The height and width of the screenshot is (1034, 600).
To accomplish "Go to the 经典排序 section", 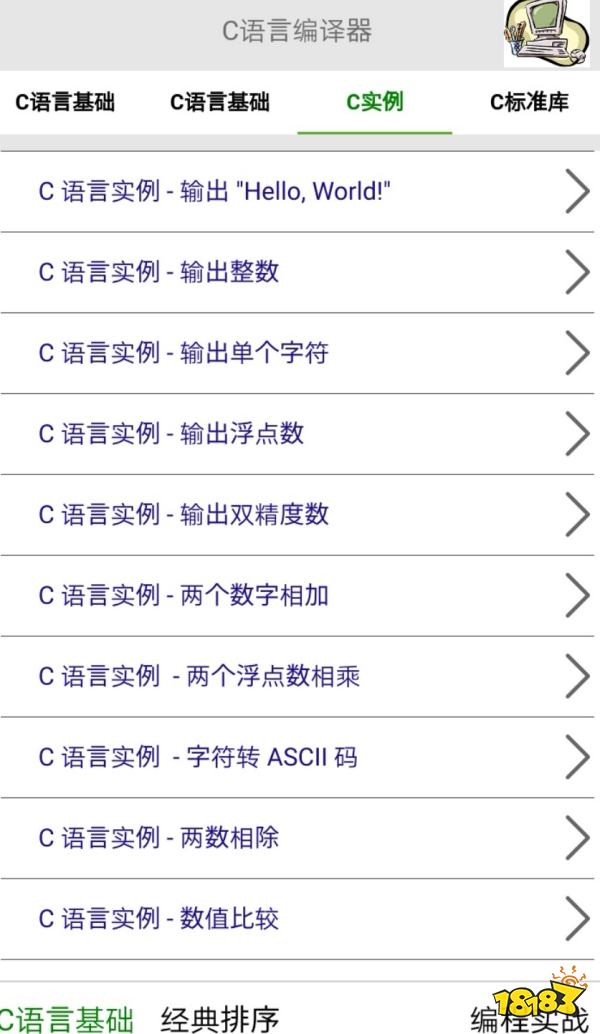I will click(x=220, y=1018).
